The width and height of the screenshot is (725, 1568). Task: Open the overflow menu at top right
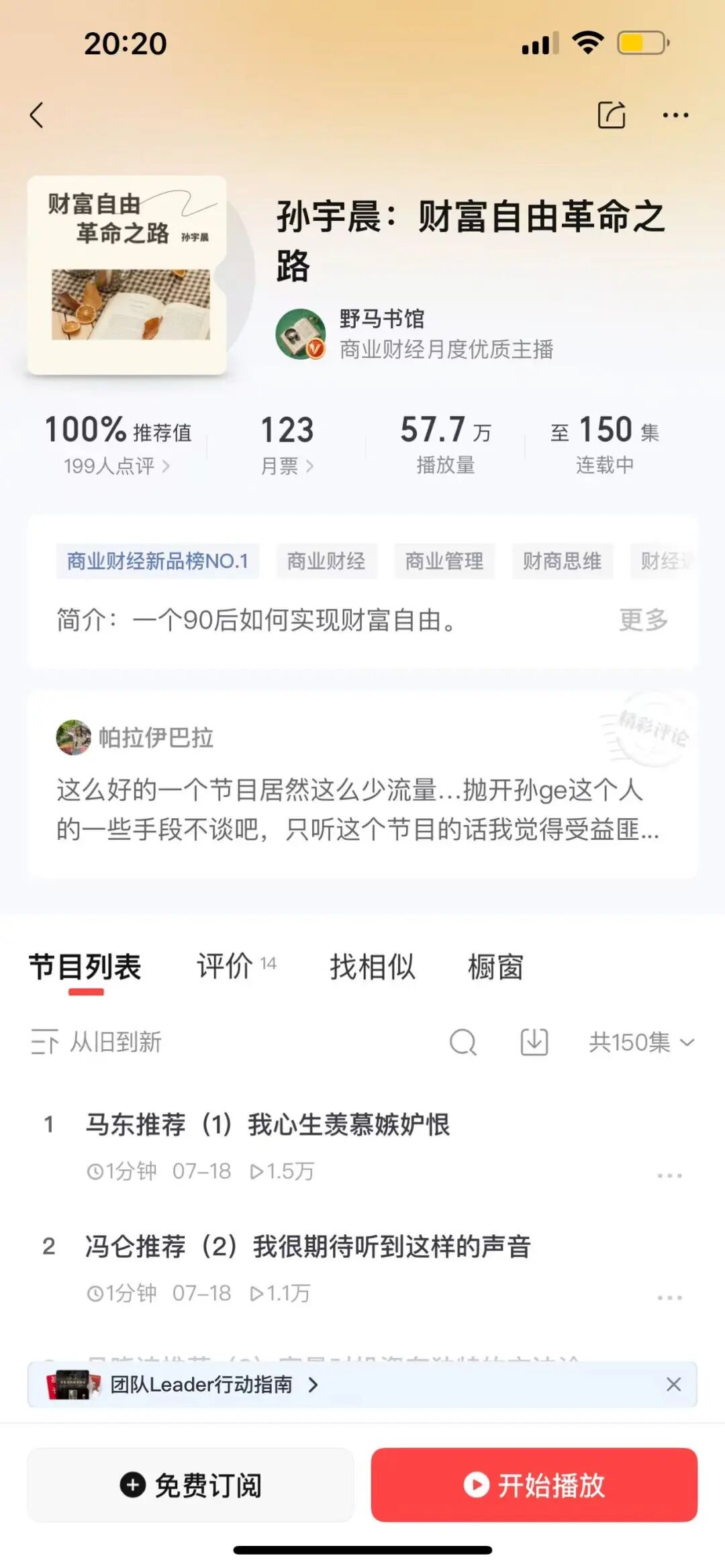[x=675, y=115]
